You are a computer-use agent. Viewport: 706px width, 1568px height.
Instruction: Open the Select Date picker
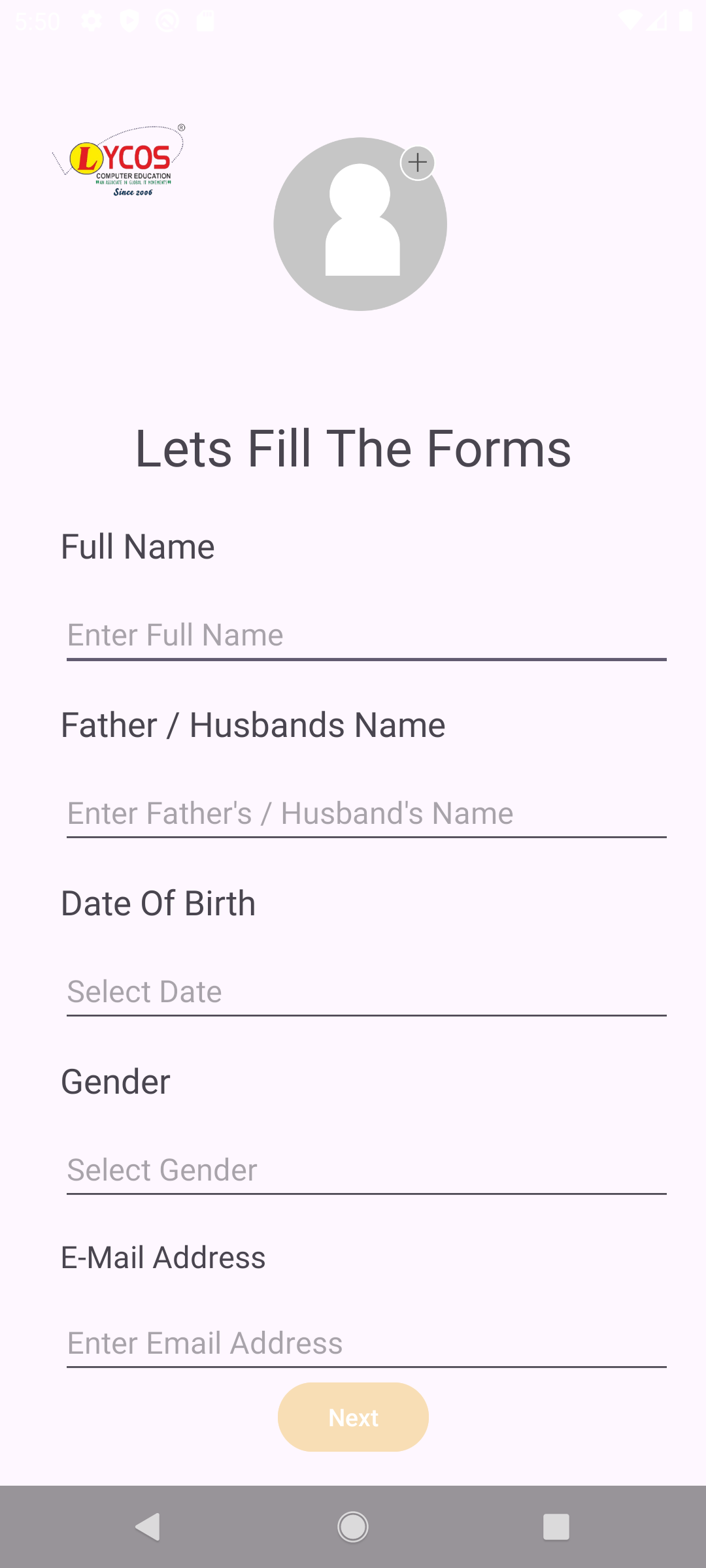coord(366,992)
